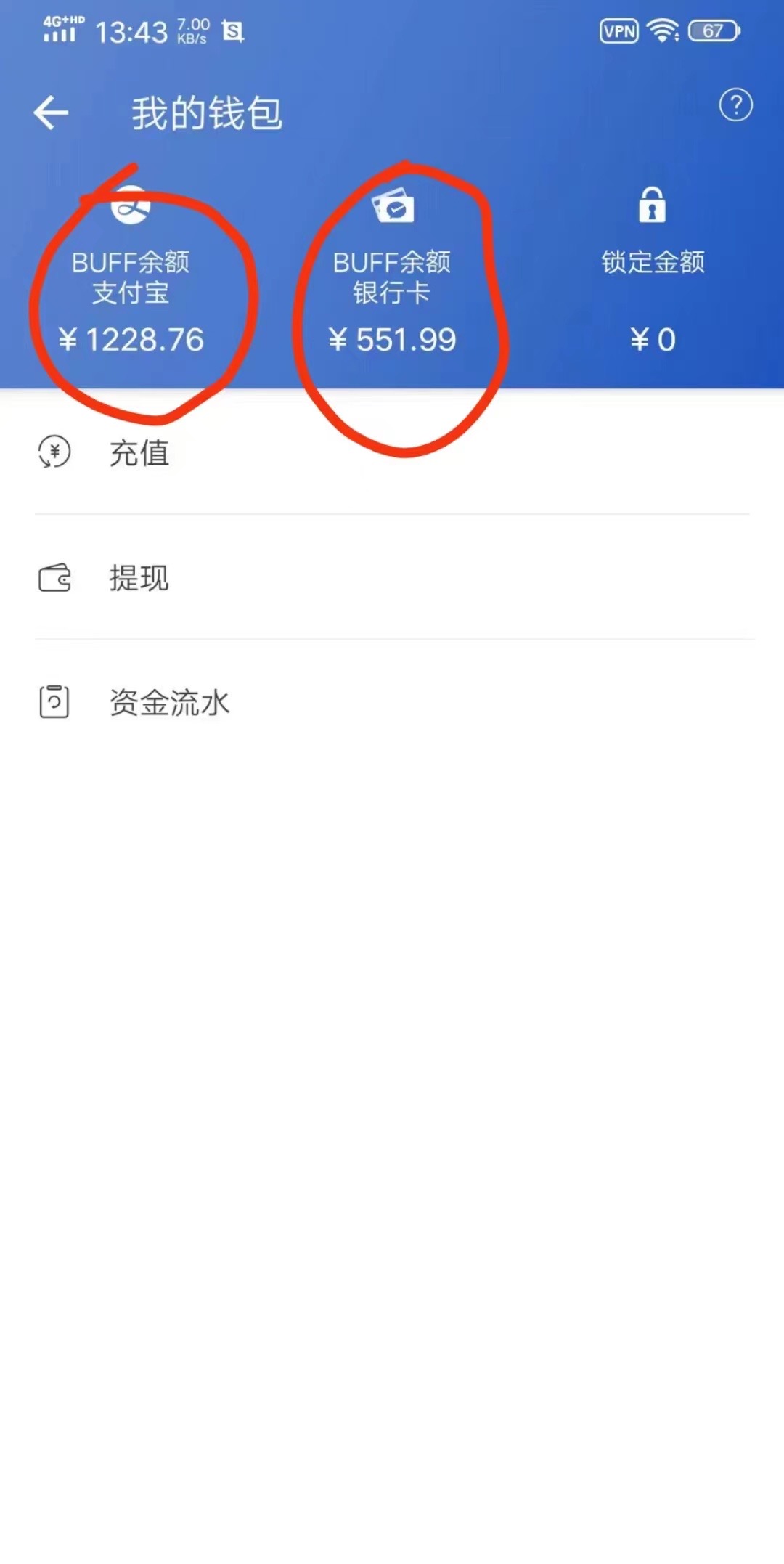Tap the back arrow on 我的钱包 page
784x1564 pixels.
tap(51, 111)
